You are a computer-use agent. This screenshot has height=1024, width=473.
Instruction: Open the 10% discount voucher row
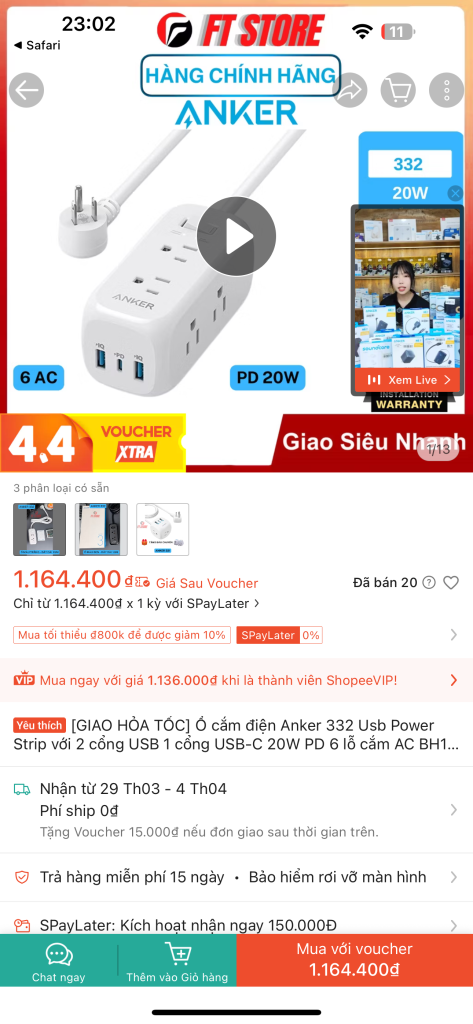tap(236, 635)
